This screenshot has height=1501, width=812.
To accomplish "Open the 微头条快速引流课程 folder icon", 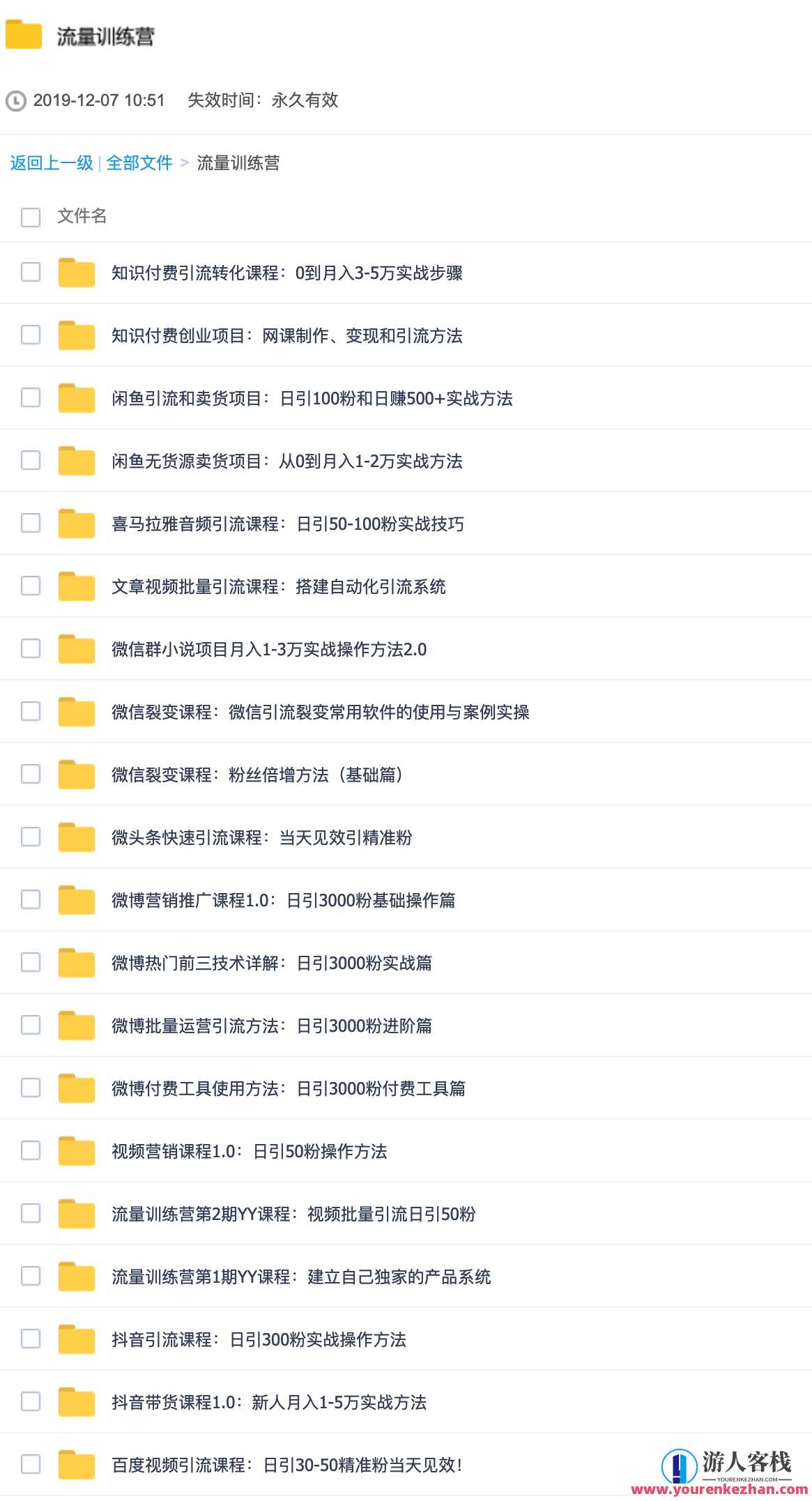I will [x=77, y=837].
